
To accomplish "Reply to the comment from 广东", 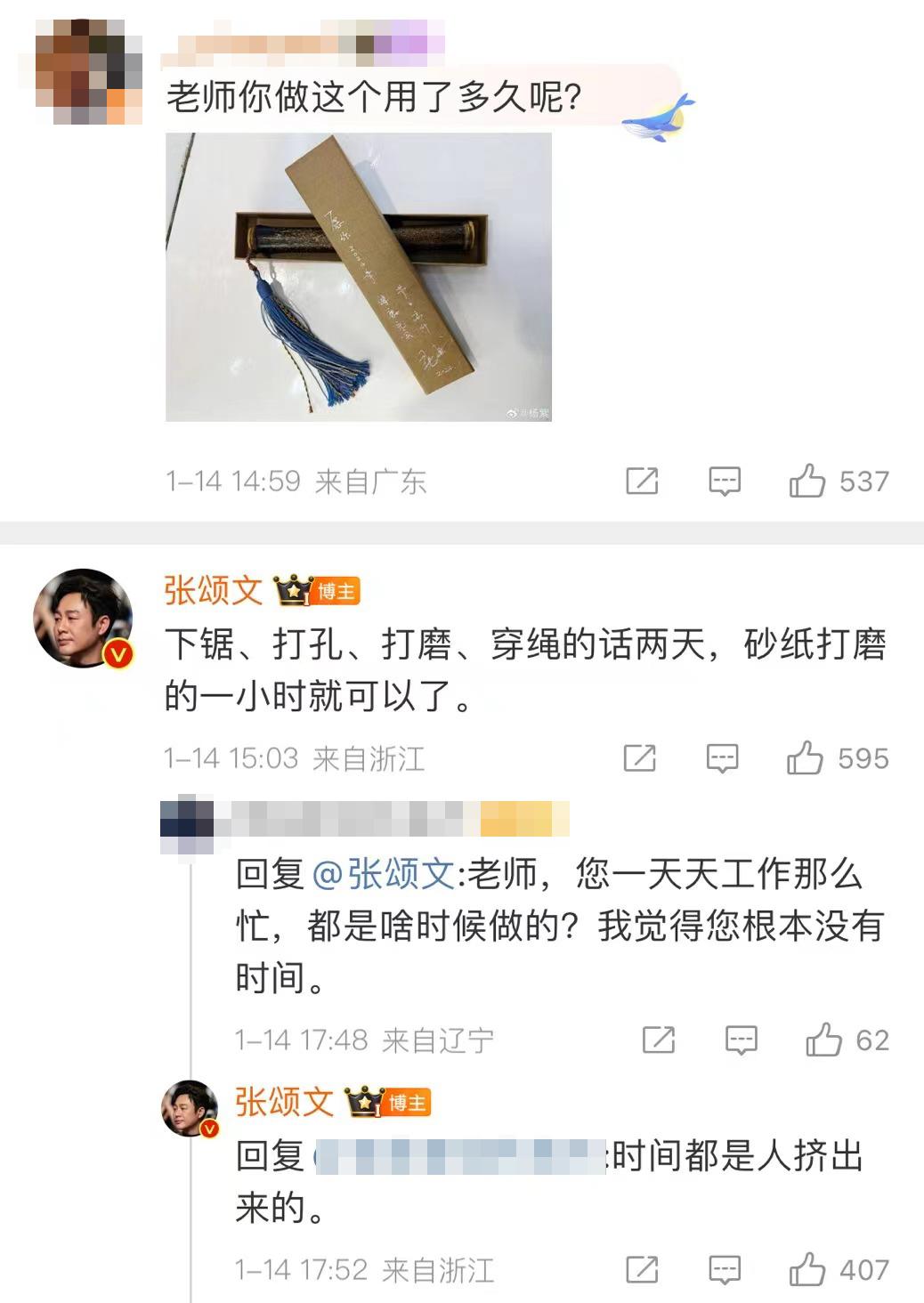I will [724, 482].
